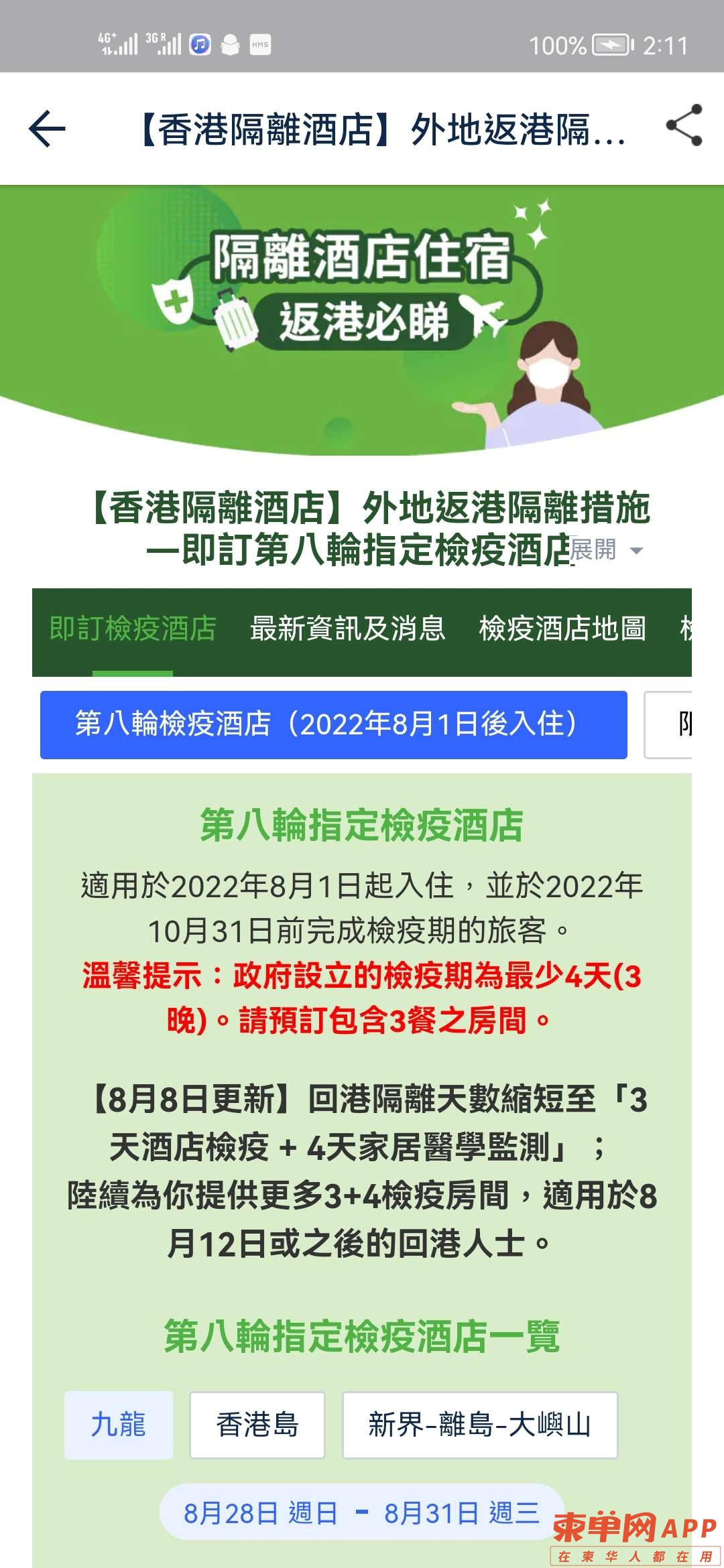
Task: Change the 8月28日 - 8月31日 date range
Action: tap(361, 1512)
